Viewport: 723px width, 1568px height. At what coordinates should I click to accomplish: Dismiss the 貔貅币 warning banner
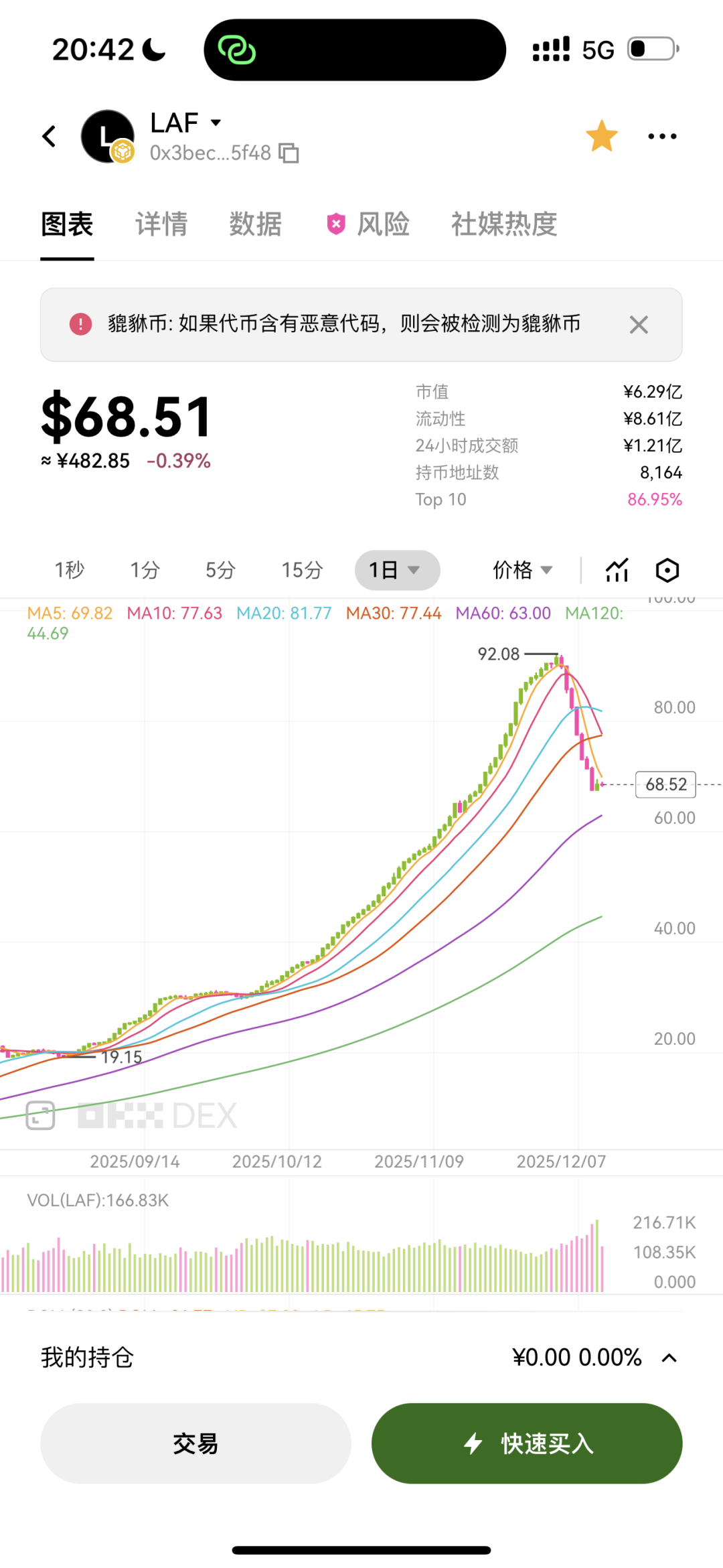click(638, 325)
